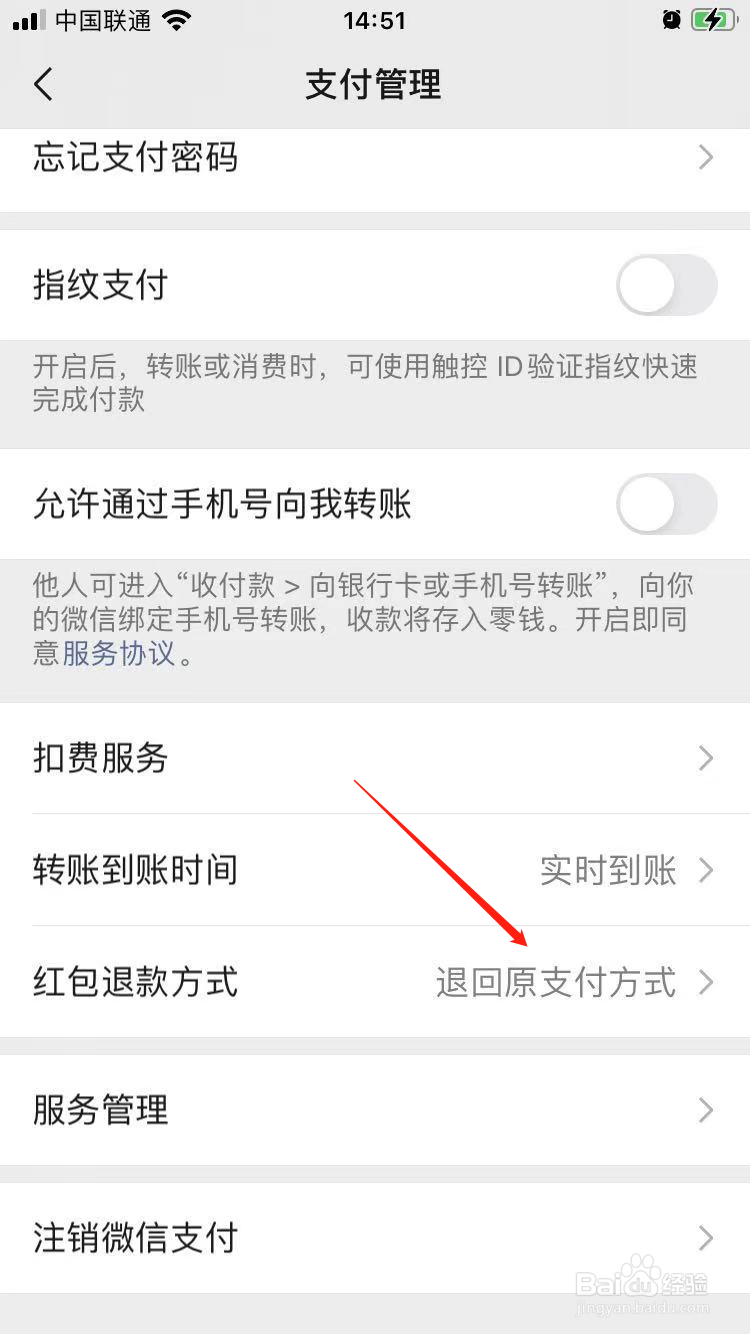The height and width of the screenshot is (1334, 750).
Task: Tap the back arrow to leave 支付管理
Action: point(42,84)
